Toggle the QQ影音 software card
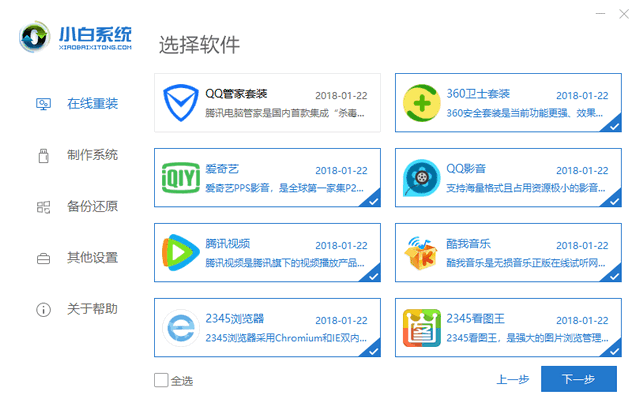 [506, 178]
